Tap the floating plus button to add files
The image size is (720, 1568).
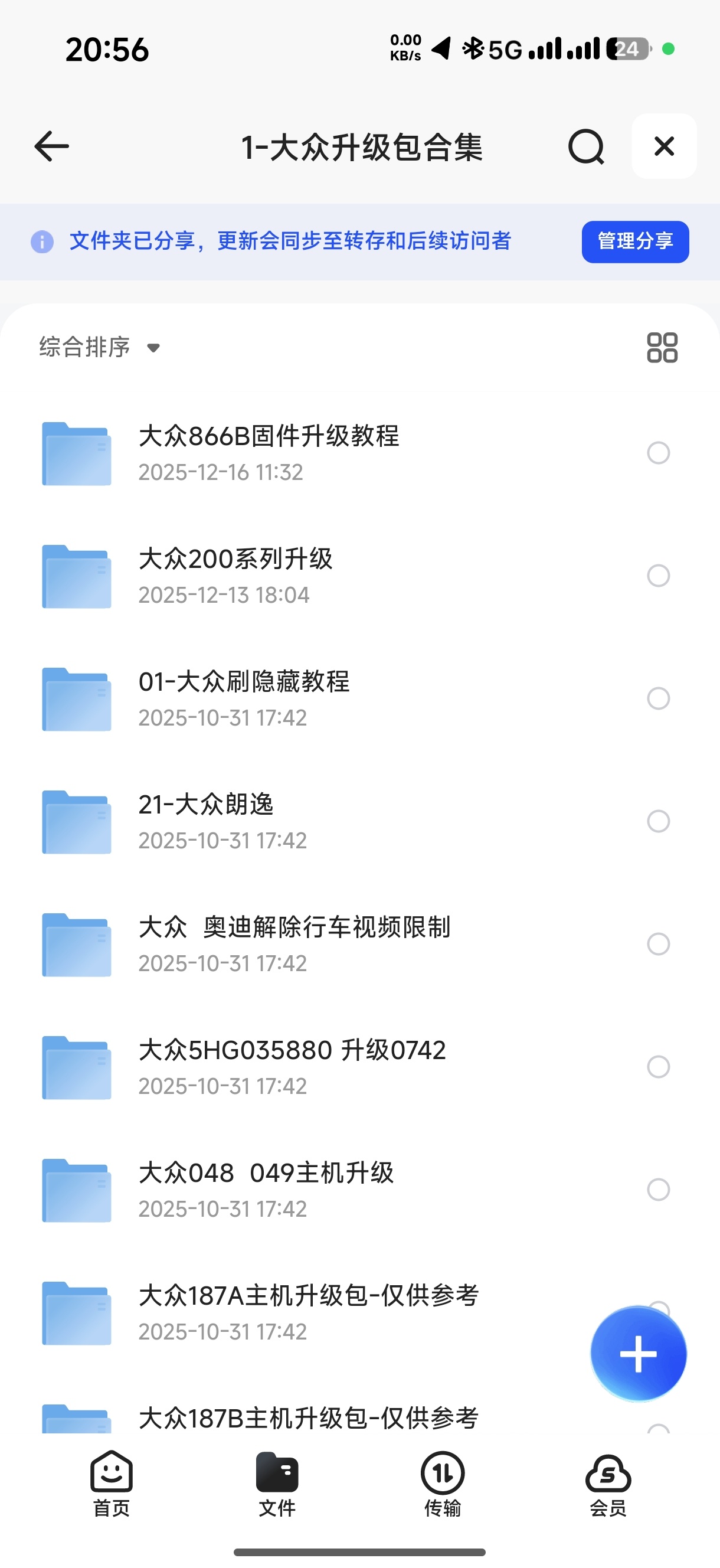point(637,1353)
